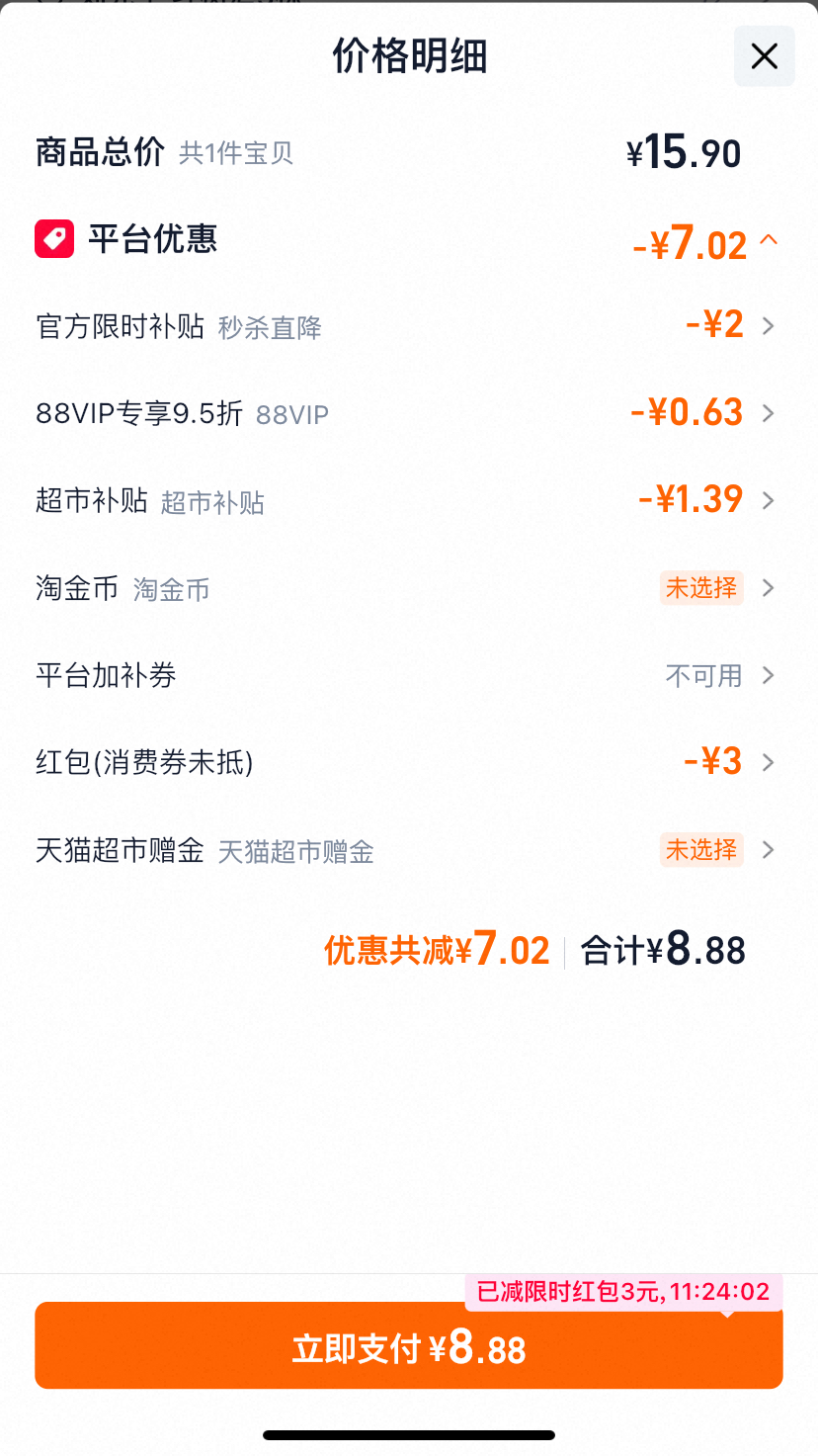Open 官方限时补贴 discount details
The image size is (818, 1456).
point(408,325)
